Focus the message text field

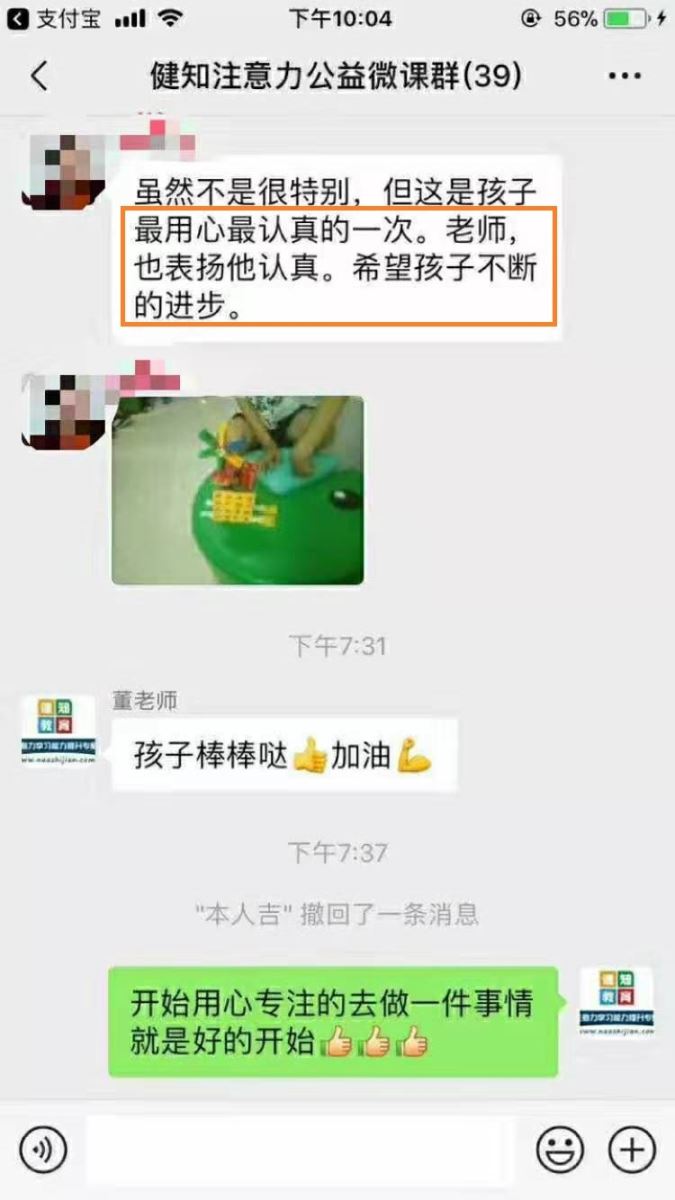pyautogui.click(x=300, y=1149)
